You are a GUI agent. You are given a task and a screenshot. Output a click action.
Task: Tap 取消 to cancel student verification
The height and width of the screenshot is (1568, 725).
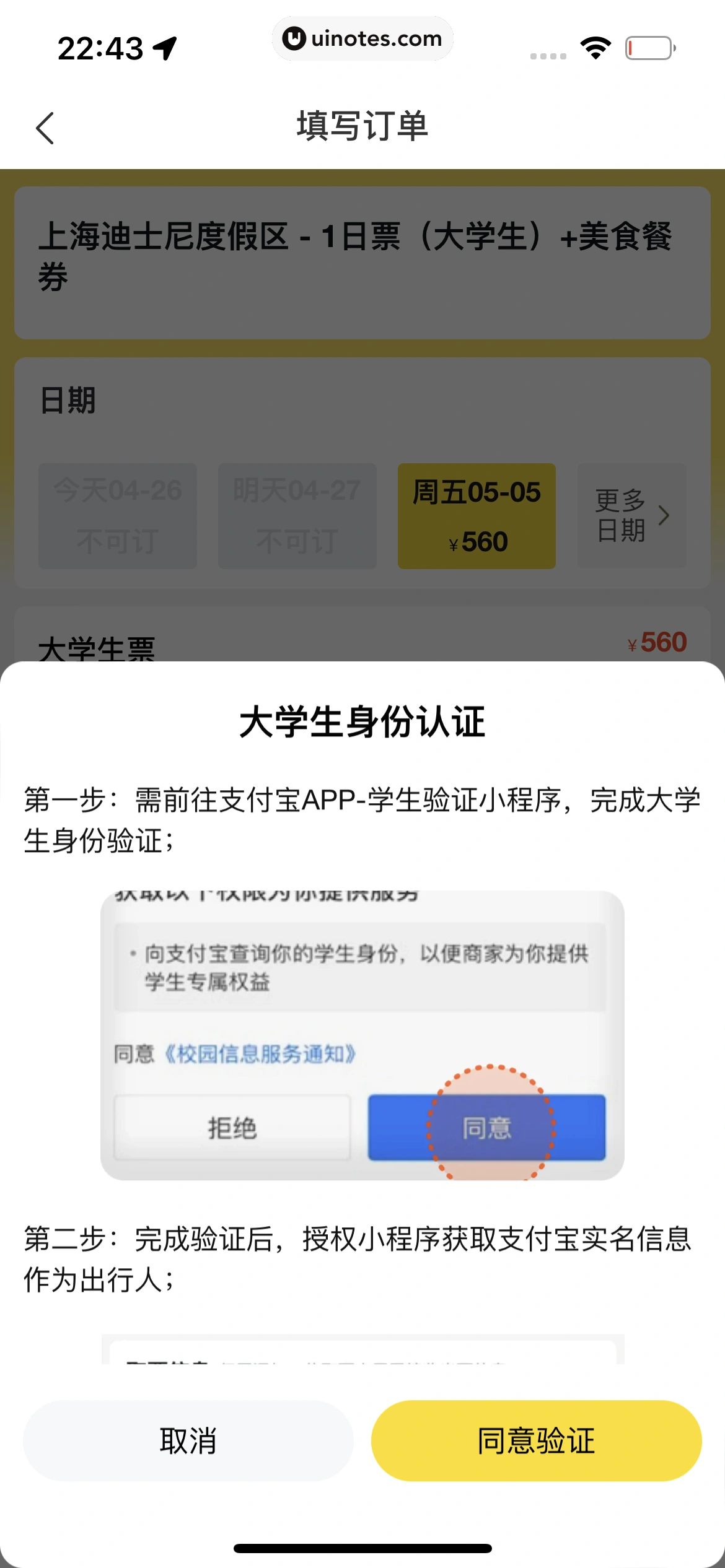[x=188, y=1440]
